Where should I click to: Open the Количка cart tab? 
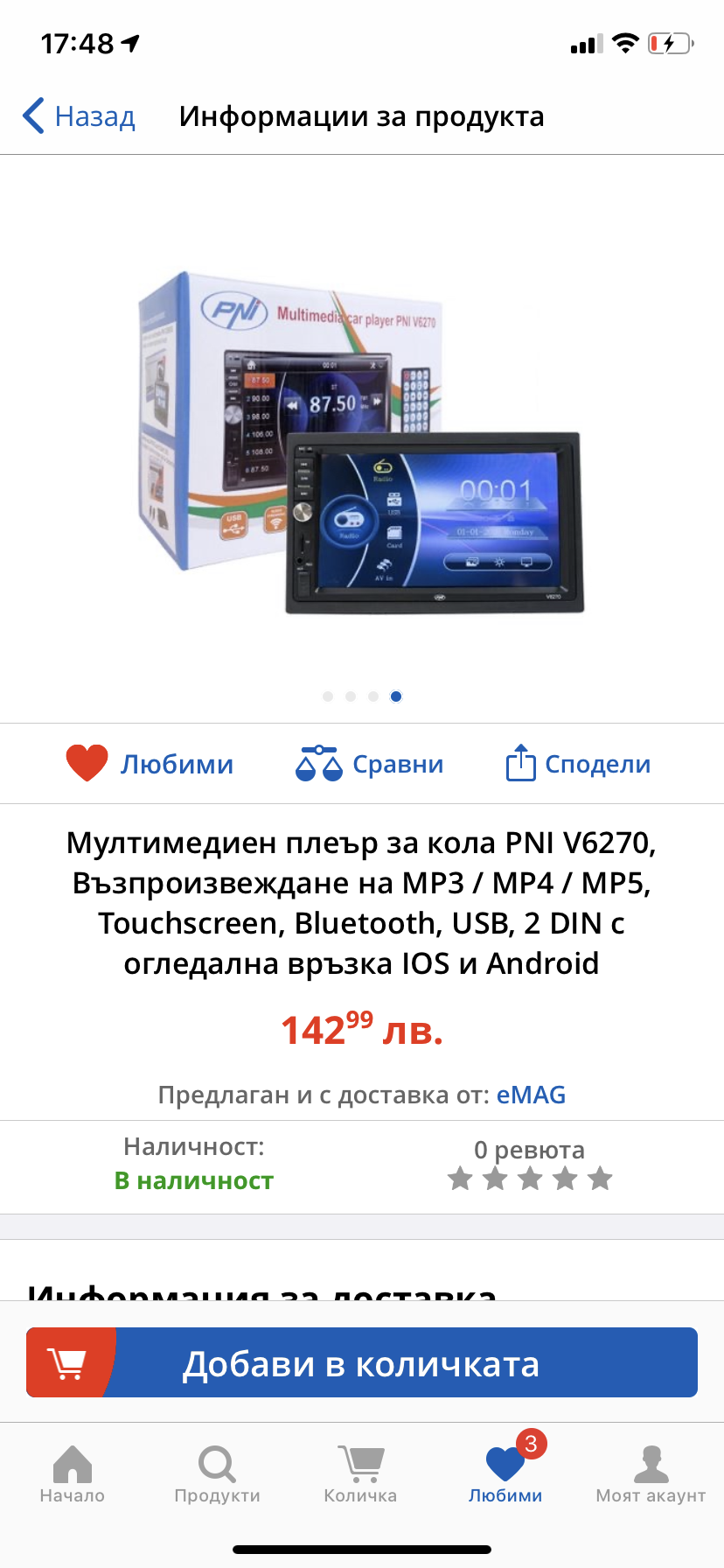click(360, 1474)
